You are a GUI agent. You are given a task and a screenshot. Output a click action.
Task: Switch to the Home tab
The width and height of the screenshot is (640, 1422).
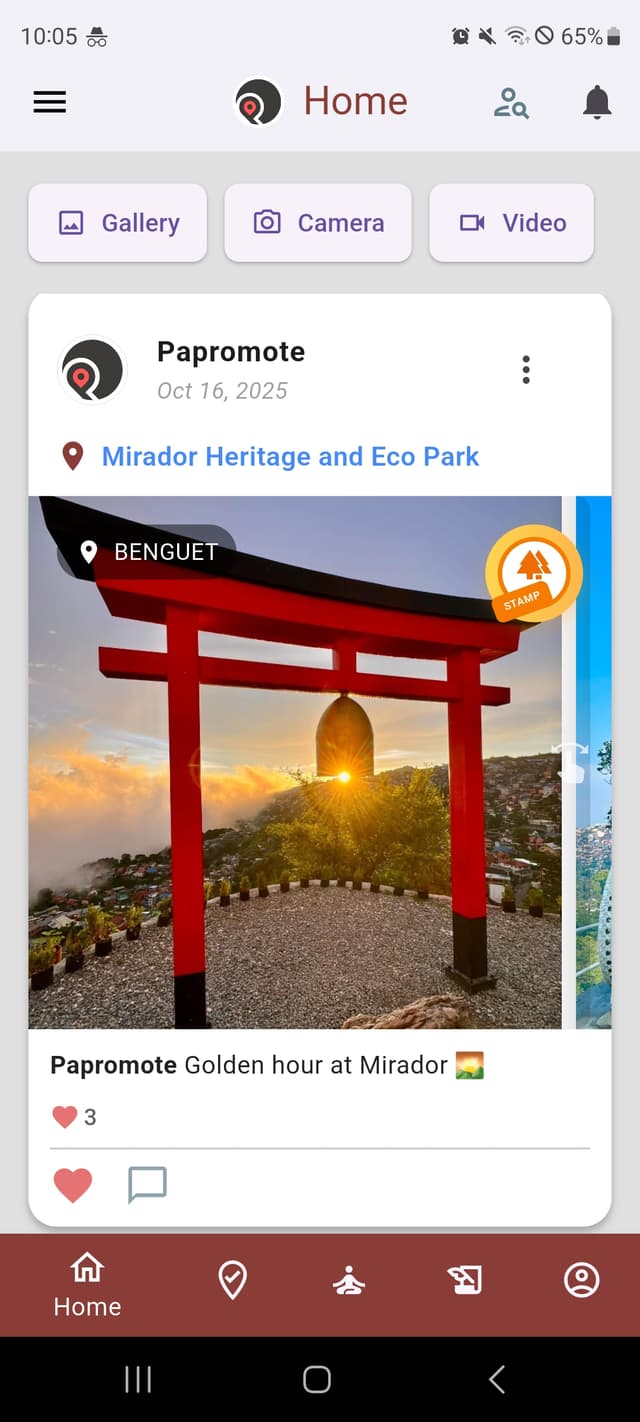(87, 1285)
